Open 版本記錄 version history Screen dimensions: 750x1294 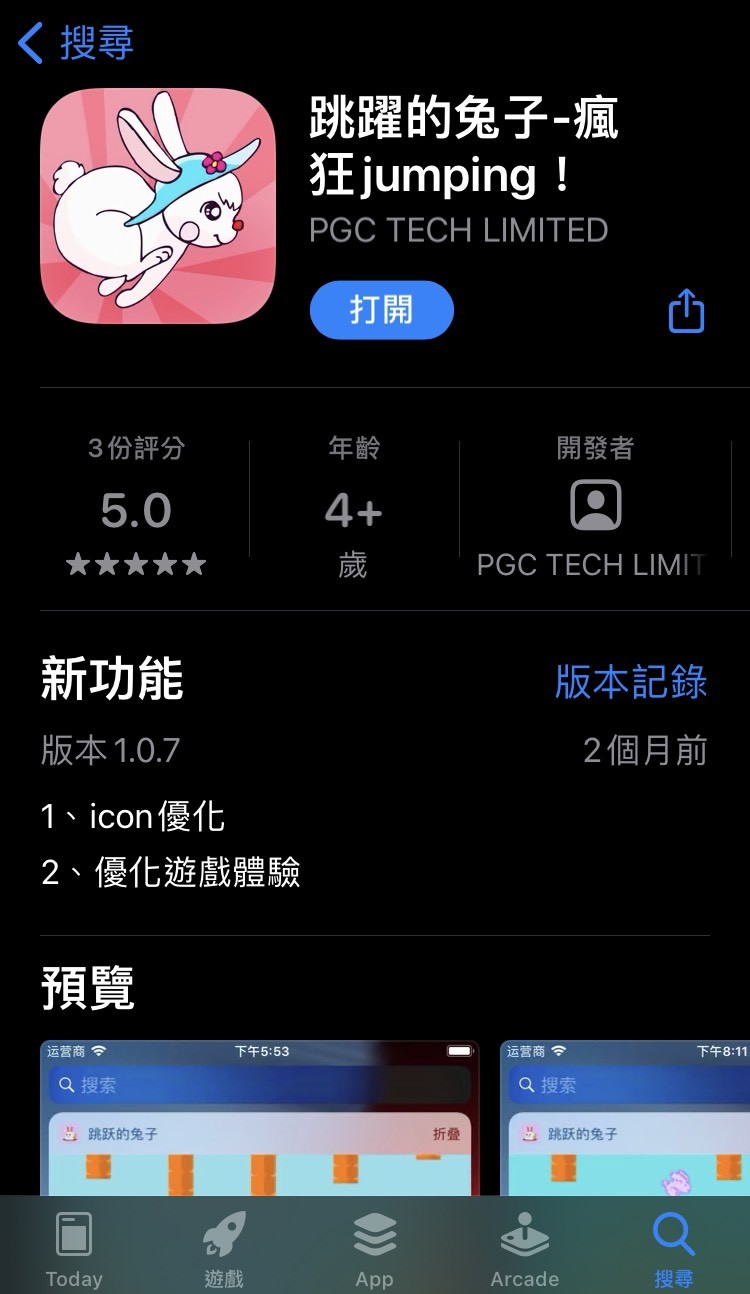pyautogui.click(x=631, y=682)
